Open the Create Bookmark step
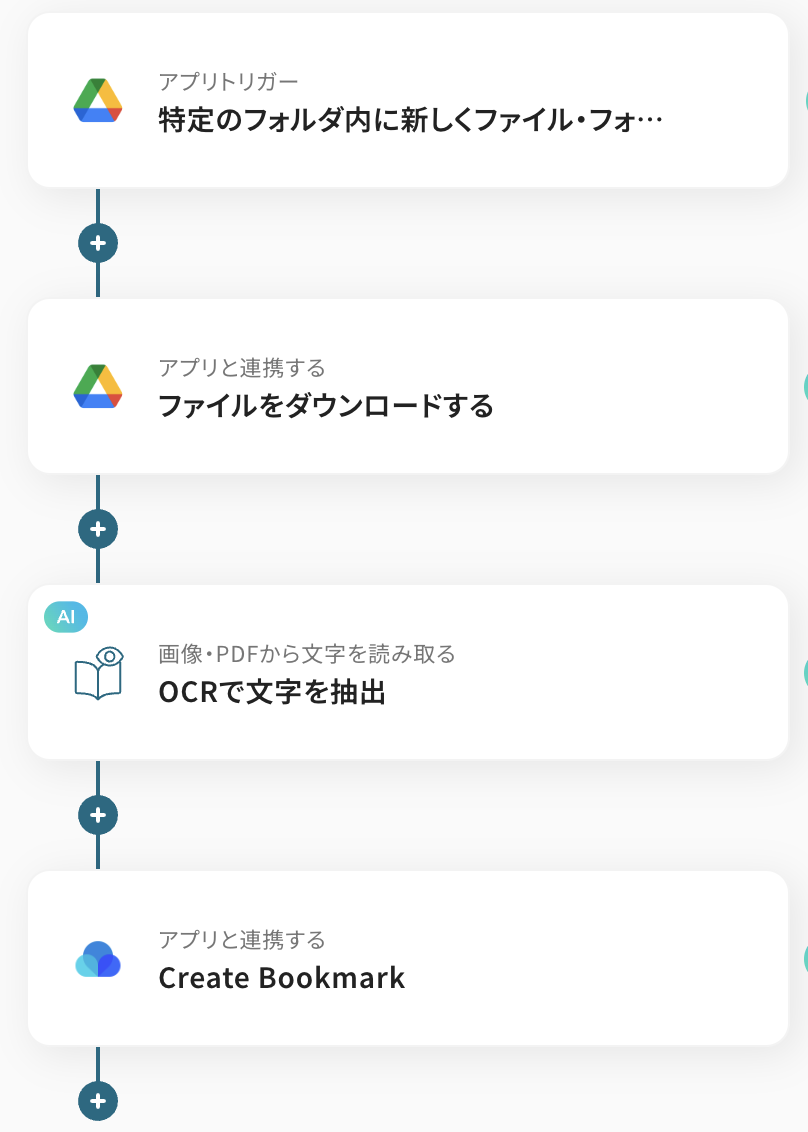 click(408, 959)
